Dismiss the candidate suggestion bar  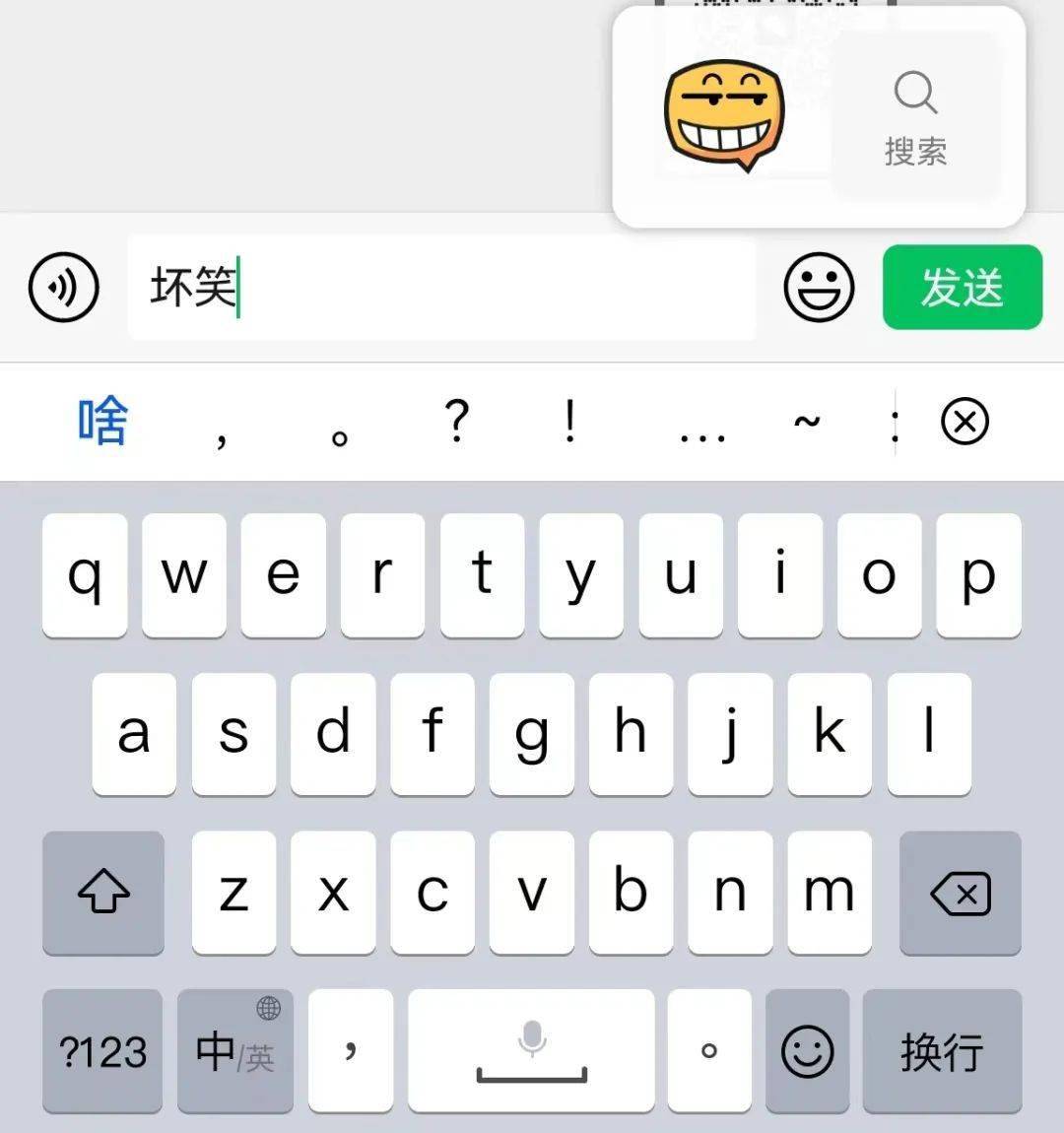[x=964, y=422]
